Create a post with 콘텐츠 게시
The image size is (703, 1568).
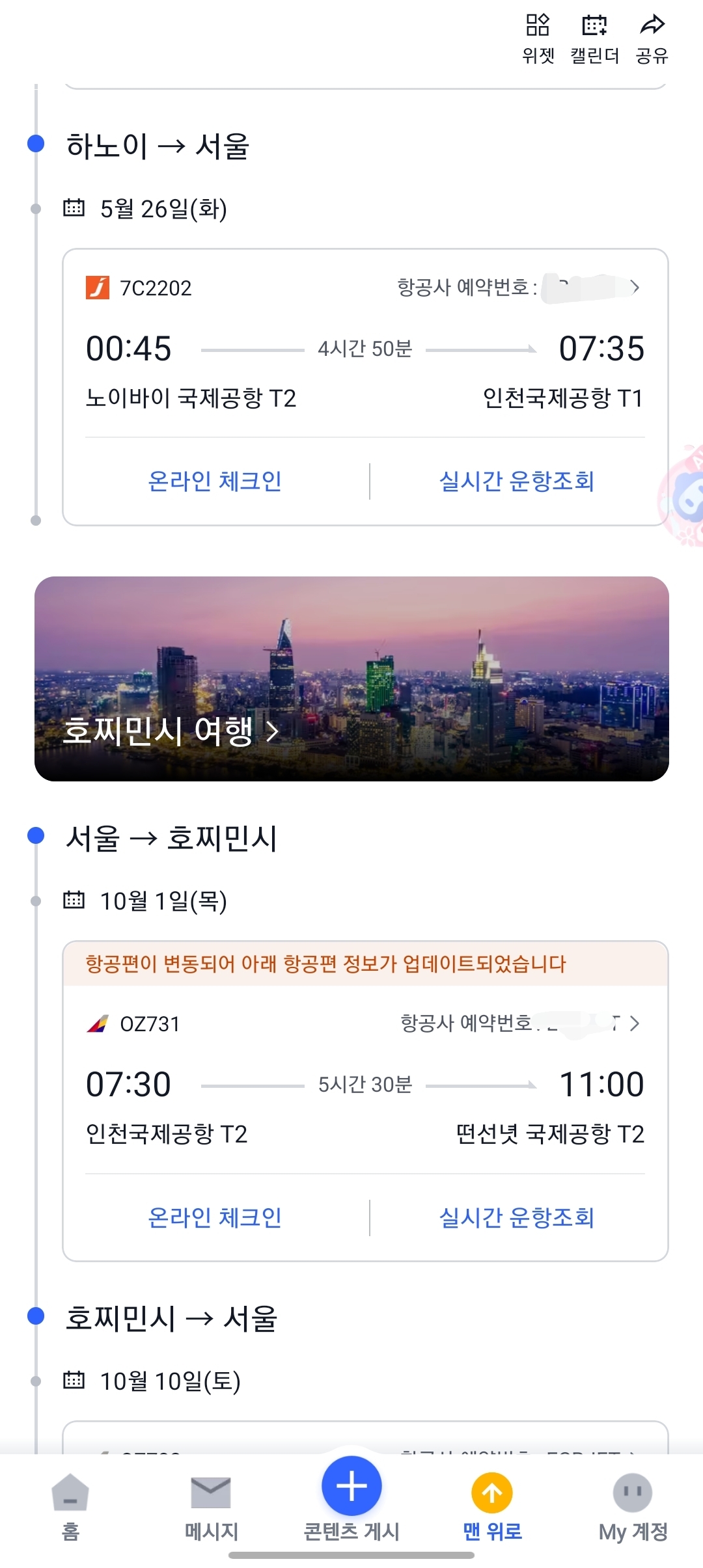(x=351, y=1496)
